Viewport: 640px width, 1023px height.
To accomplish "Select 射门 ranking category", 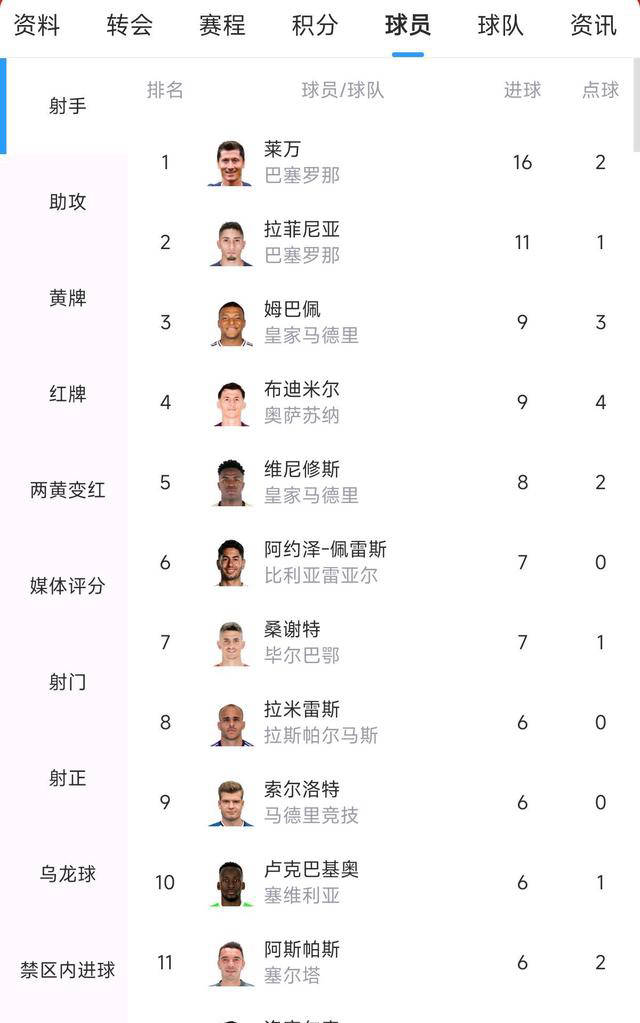I will tap(67, 682).
